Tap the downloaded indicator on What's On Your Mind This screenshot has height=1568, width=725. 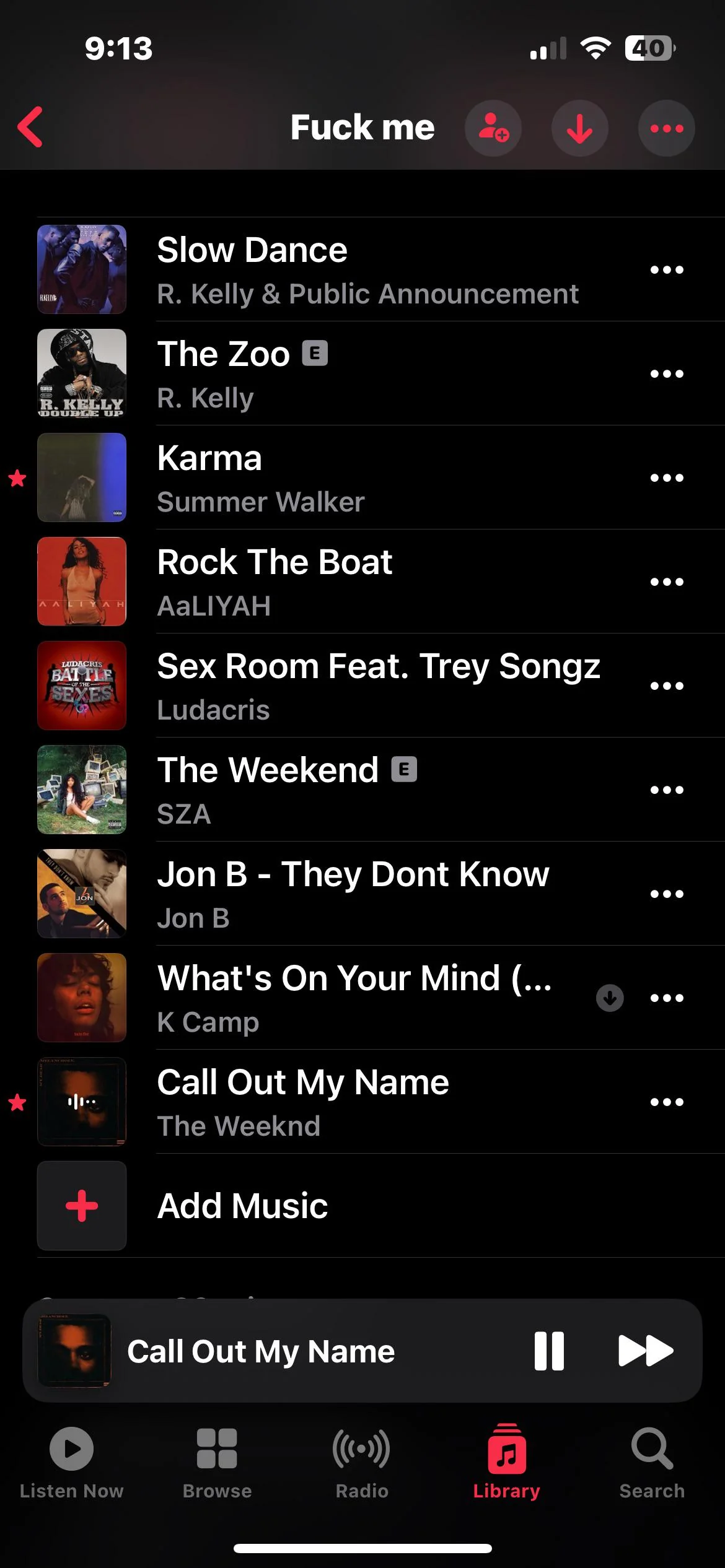(x=609, y=998)
